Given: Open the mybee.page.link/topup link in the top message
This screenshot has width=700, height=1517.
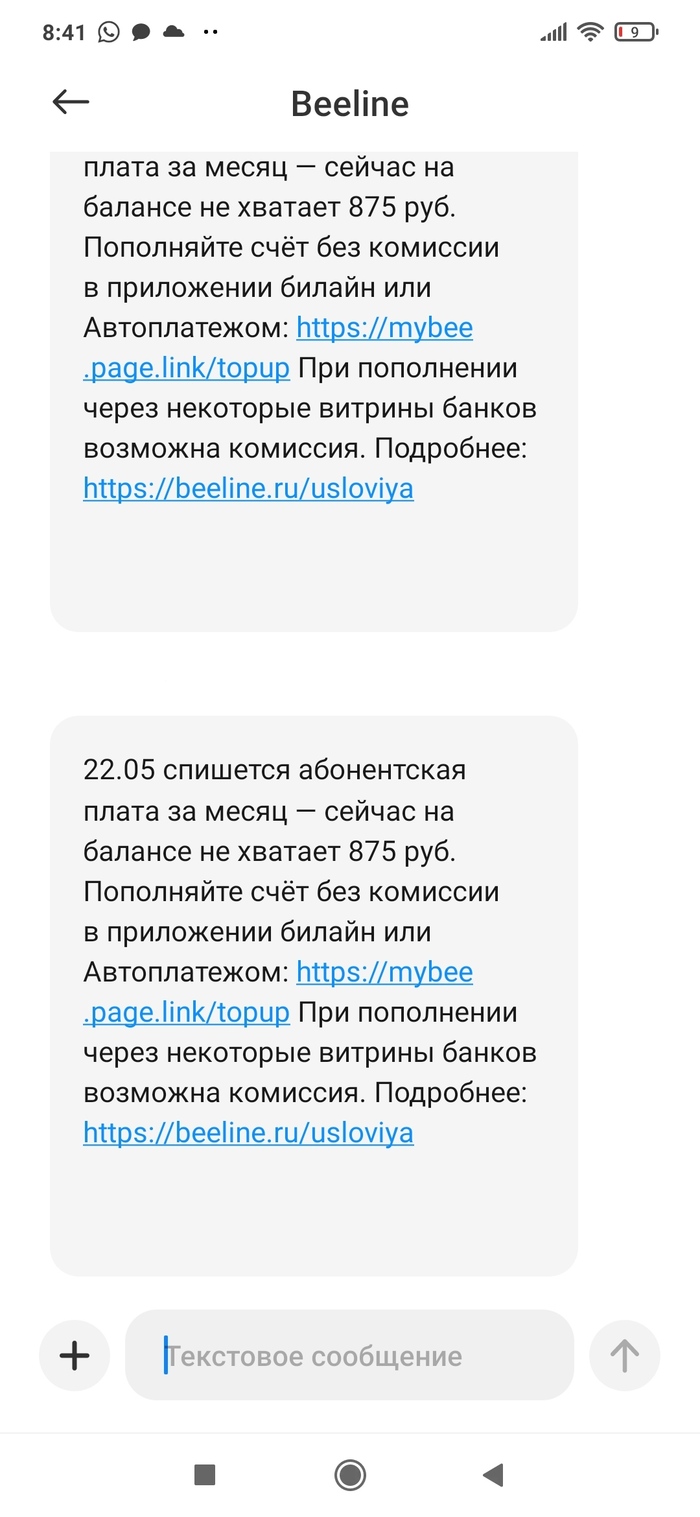Looking at the screenshot, I should [x=384, y=328].
